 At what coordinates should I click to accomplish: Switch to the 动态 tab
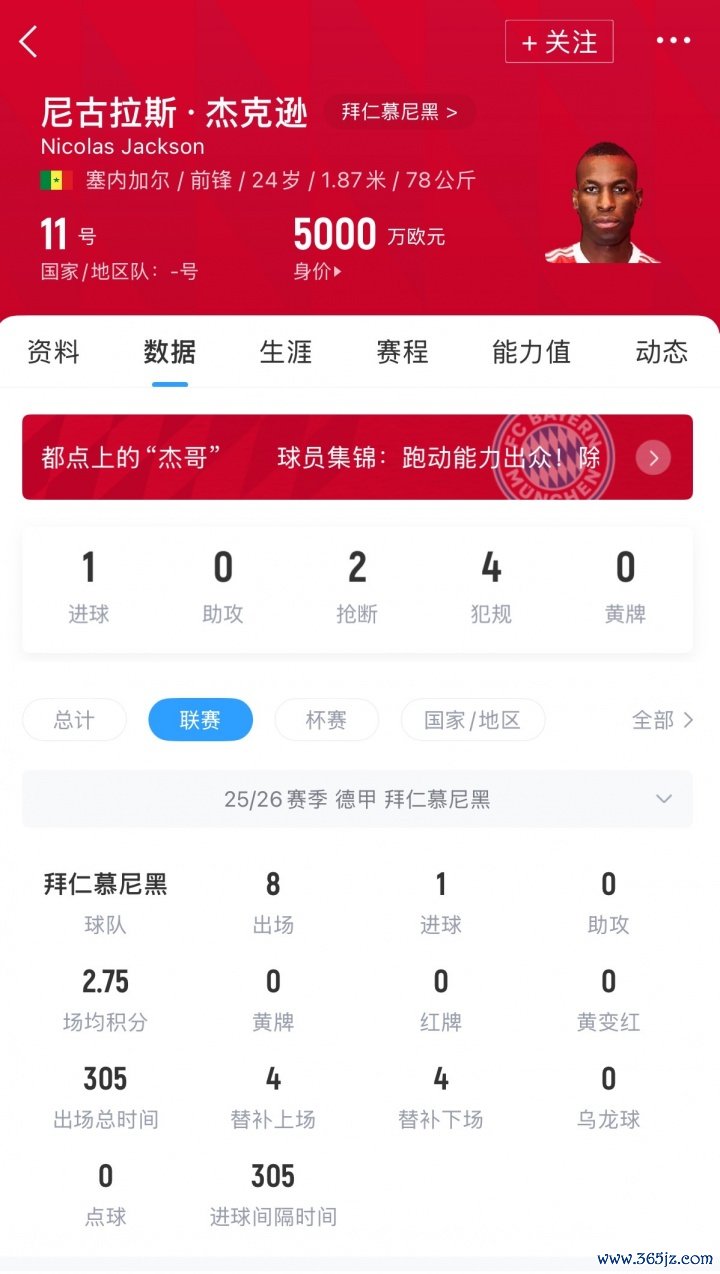[661, 352]
